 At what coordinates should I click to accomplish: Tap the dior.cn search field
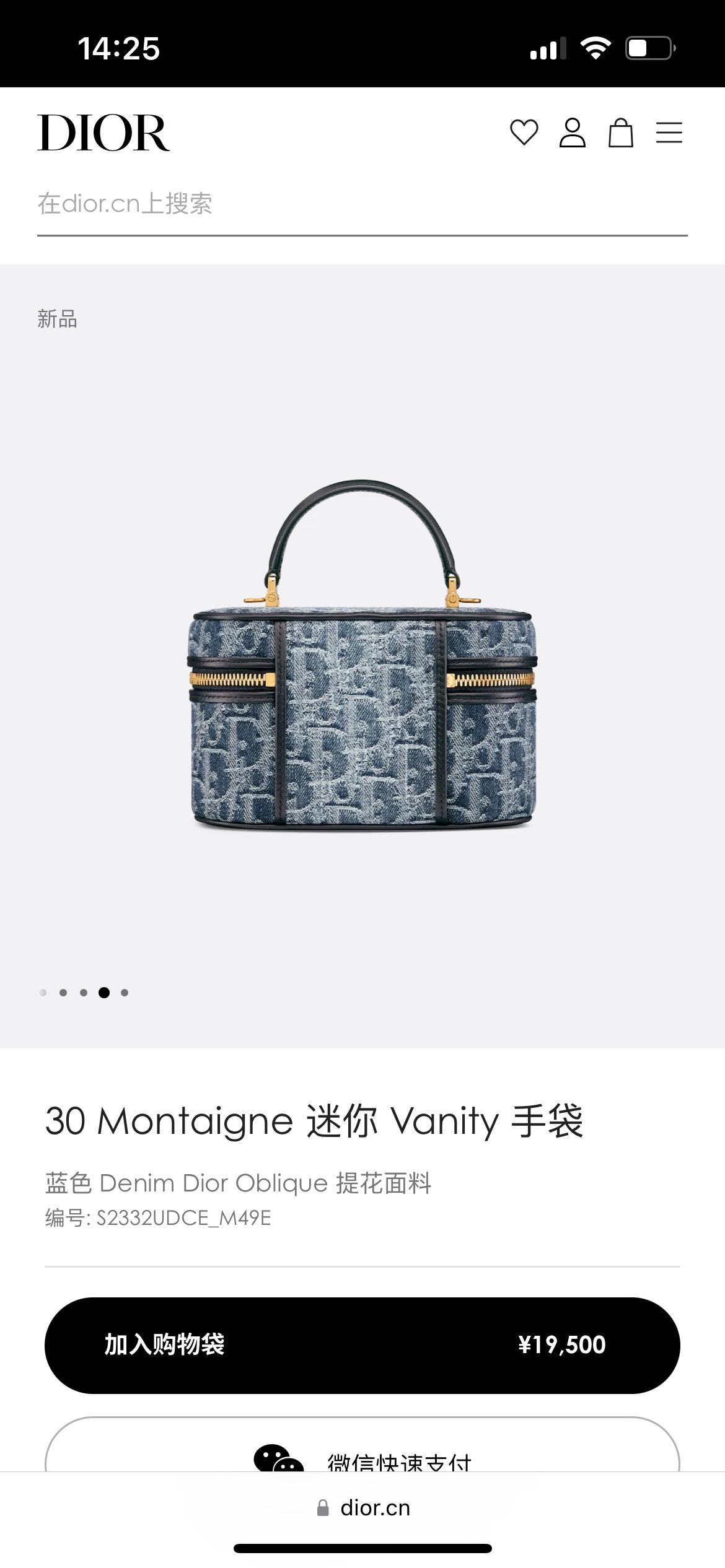click(x=362, y=204)
